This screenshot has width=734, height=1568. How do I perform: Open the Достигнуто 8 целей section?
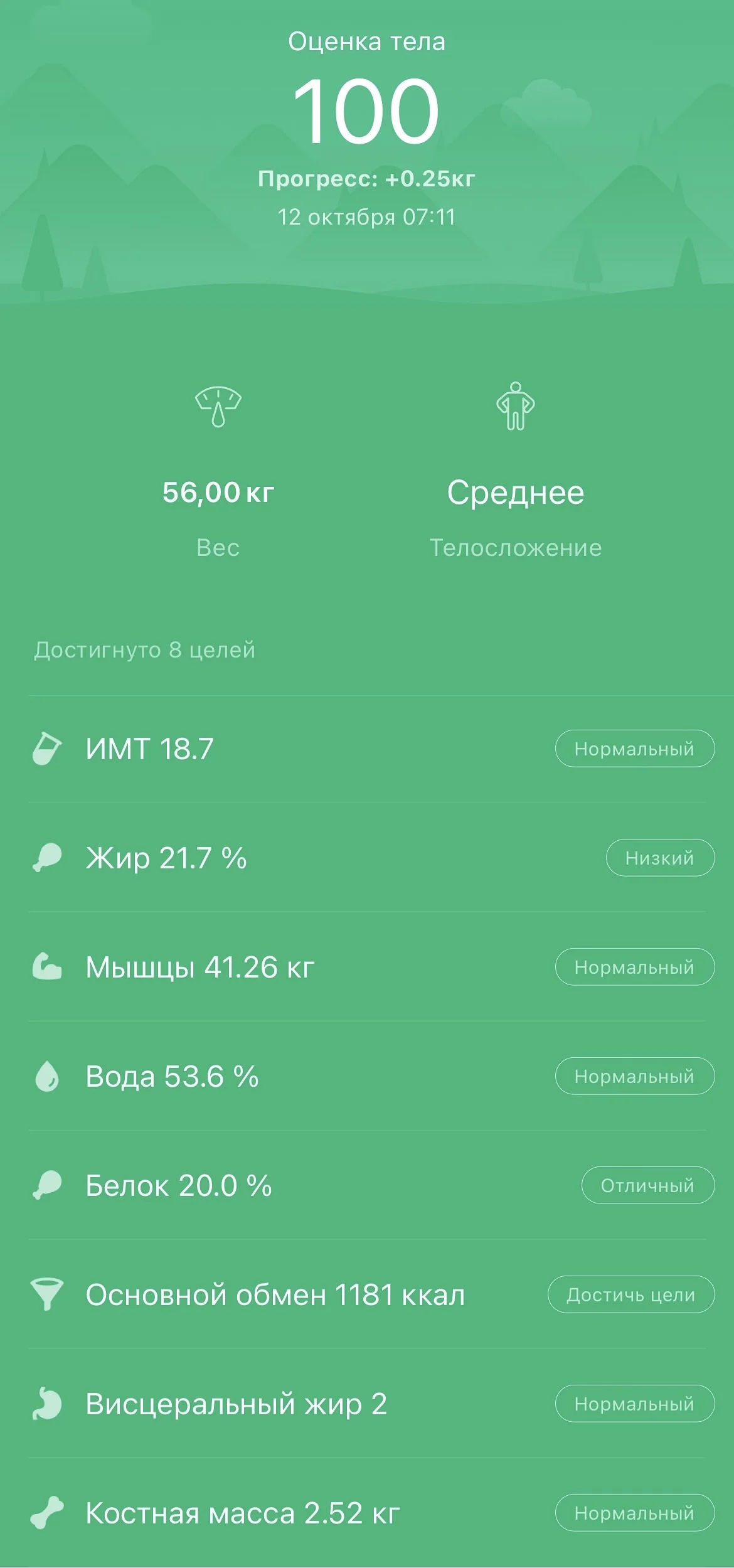coord(144,651)
